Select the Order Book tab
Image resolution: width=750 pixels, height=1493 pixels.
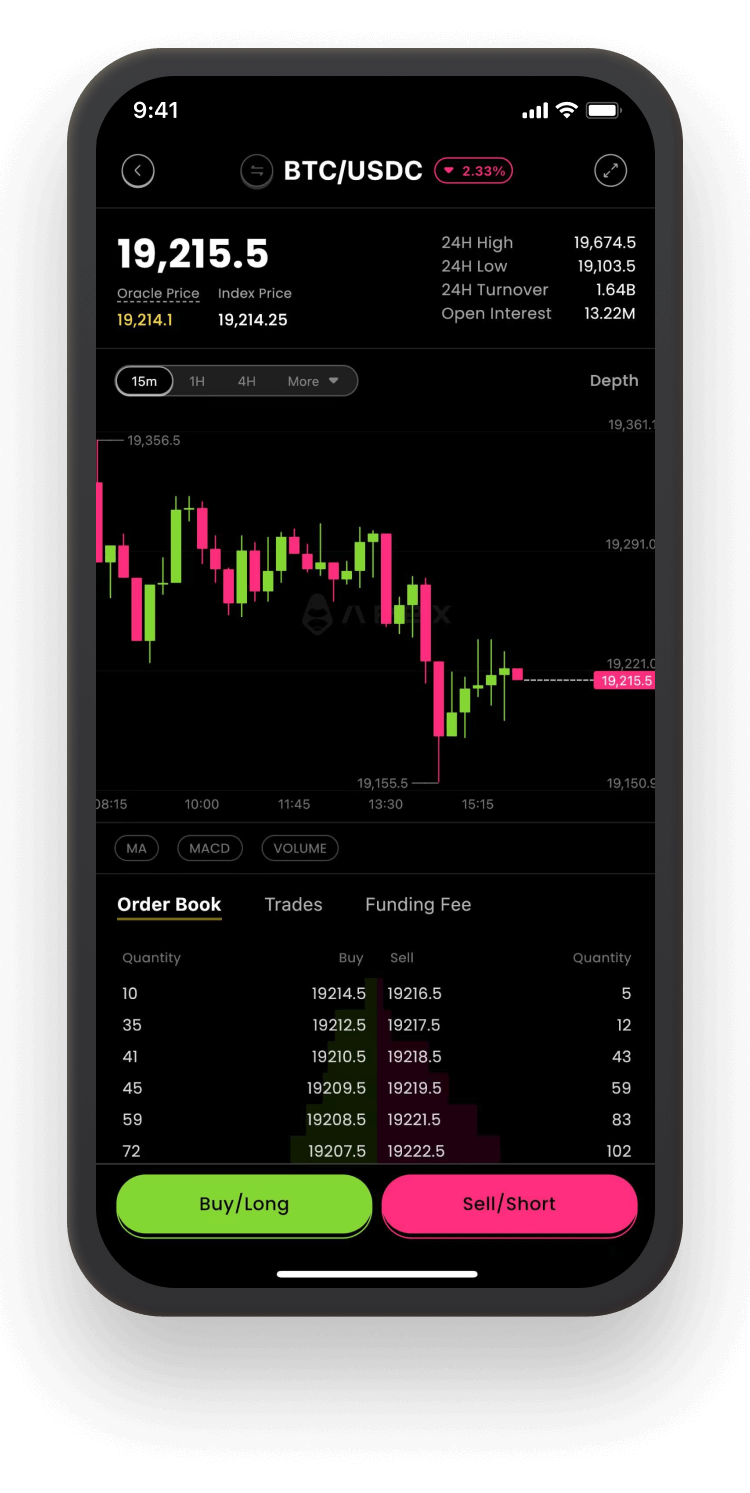point(169,904)
